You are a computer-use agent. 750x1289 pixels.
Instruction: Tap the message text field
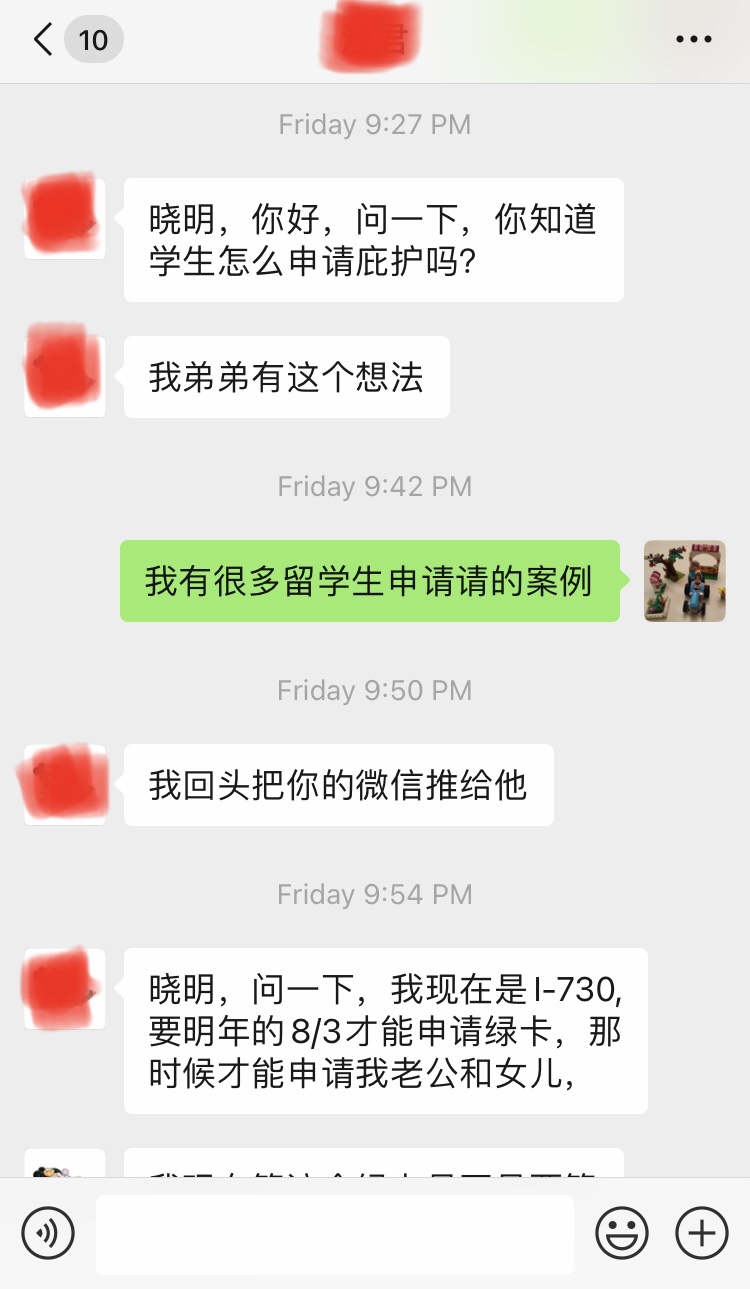coord(335,1234)
